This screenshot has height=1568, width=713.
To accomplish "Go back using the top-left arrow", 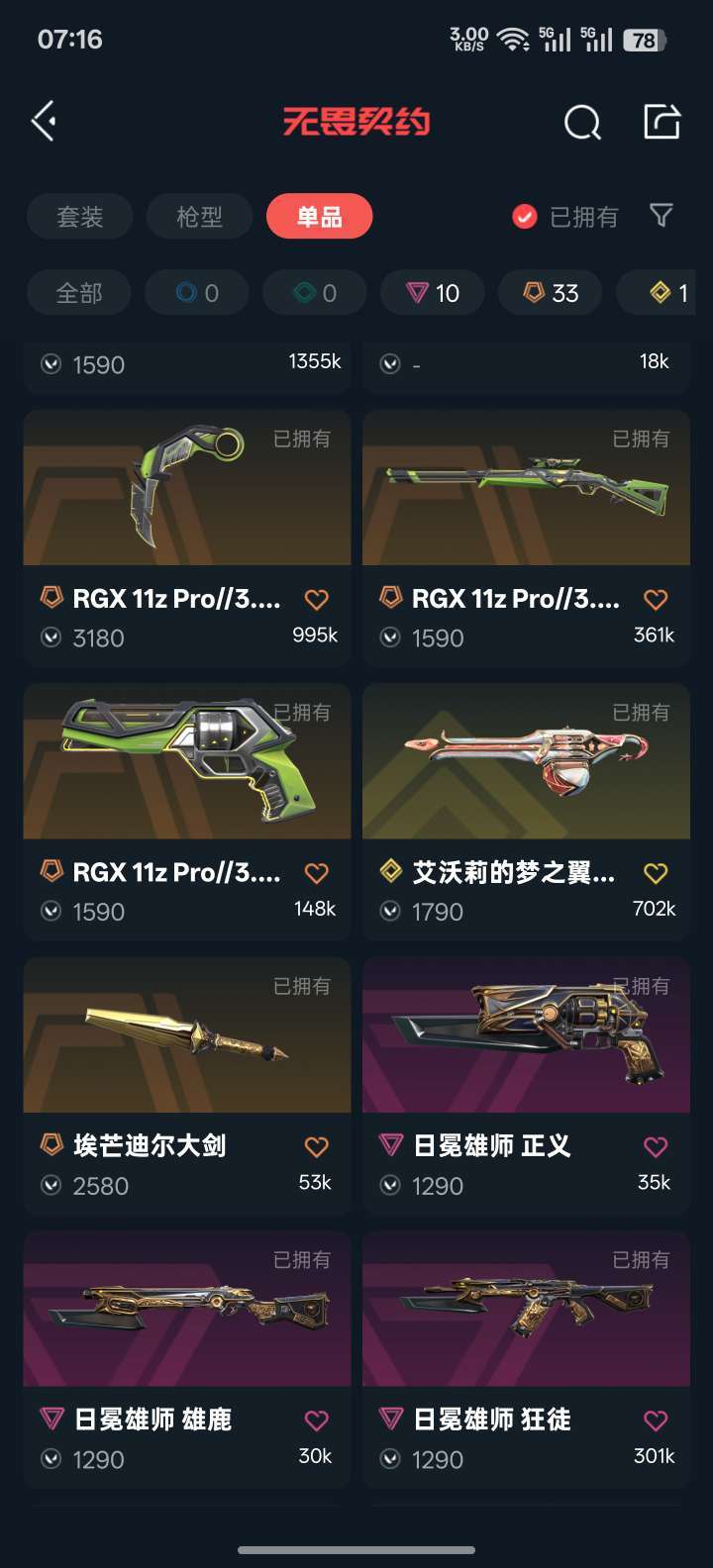I will (x=44, y=122).
